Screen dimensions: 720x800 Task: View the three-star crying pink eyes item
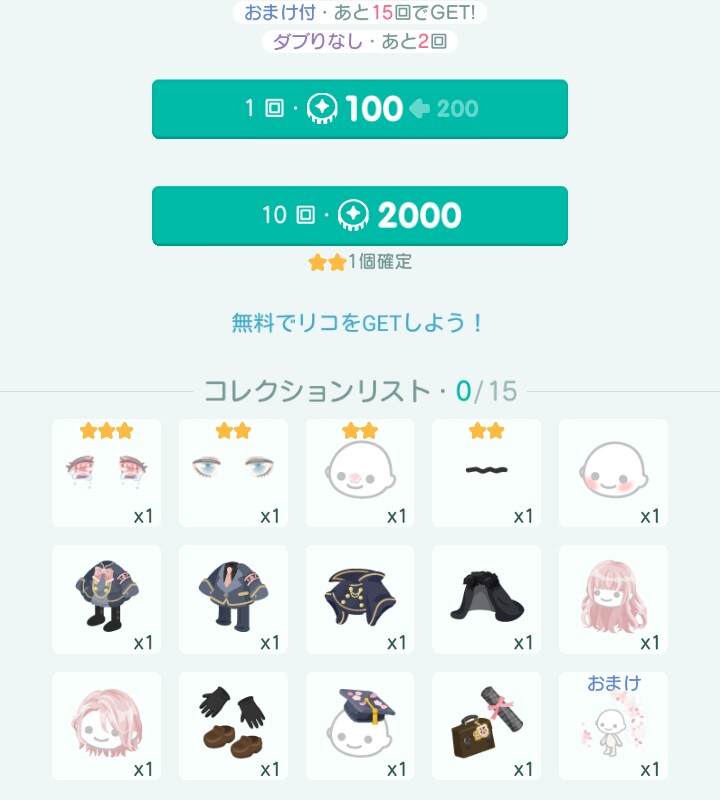pyautogui.click(x=106, y=473)
